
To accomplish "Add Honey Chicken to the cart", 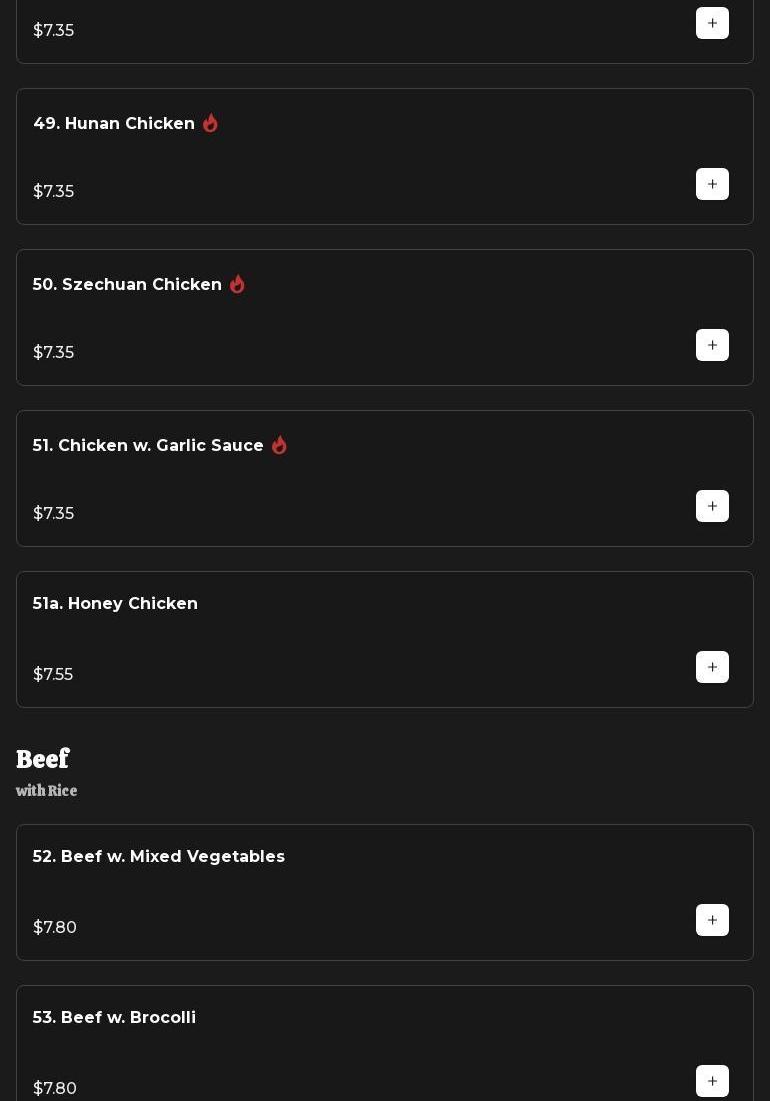I will tap(712, 667).
